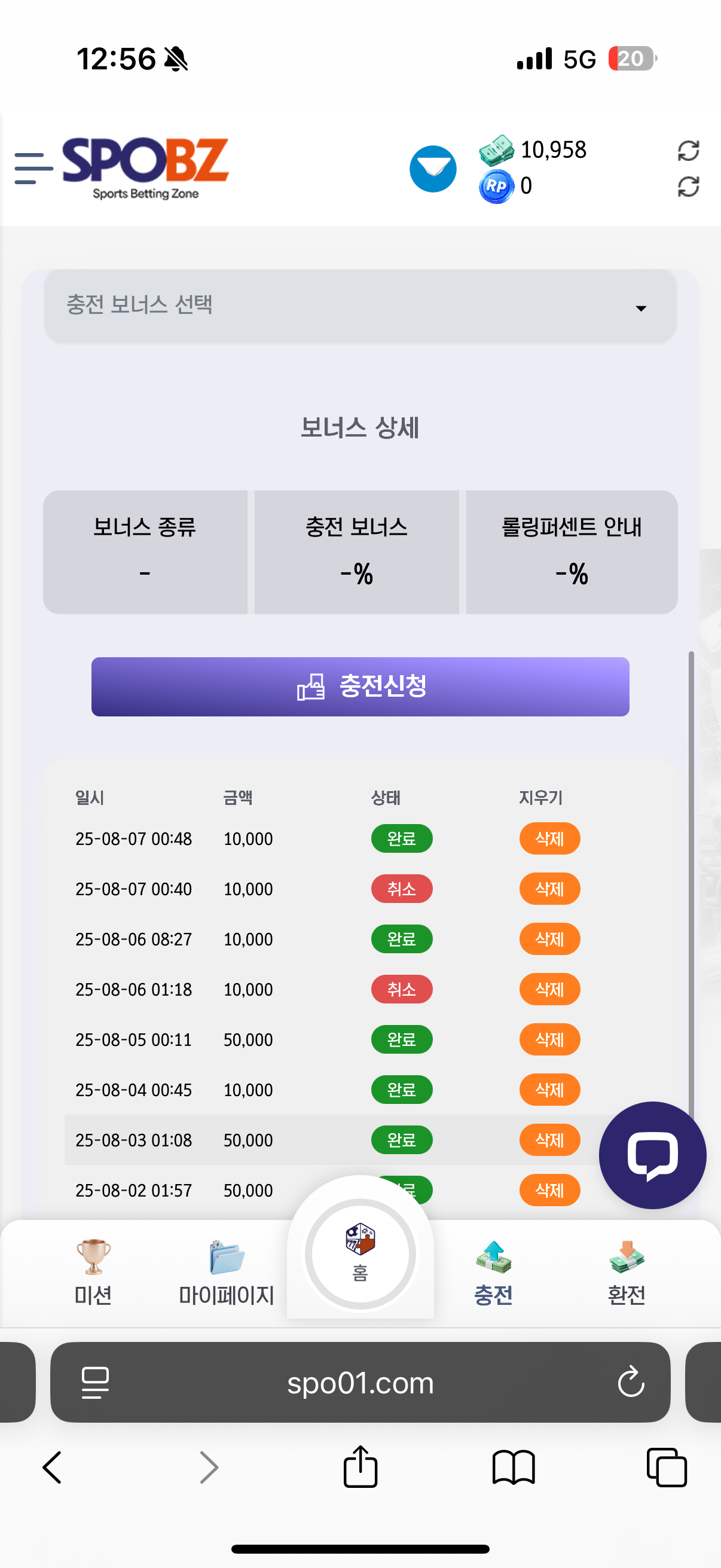Switch to the 미션 tab

point(93,1272)
